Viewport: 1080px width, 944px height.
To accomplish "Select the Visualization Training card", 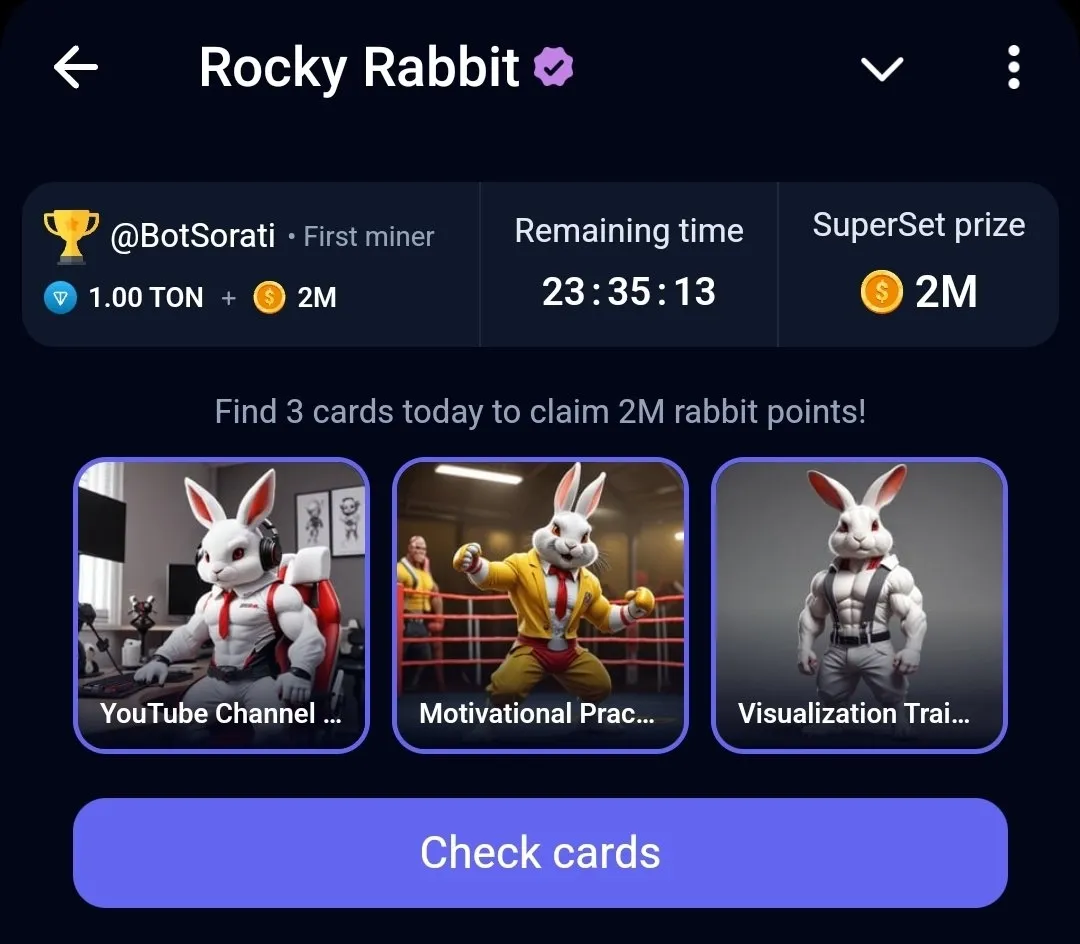I will (x=858, y=605).
